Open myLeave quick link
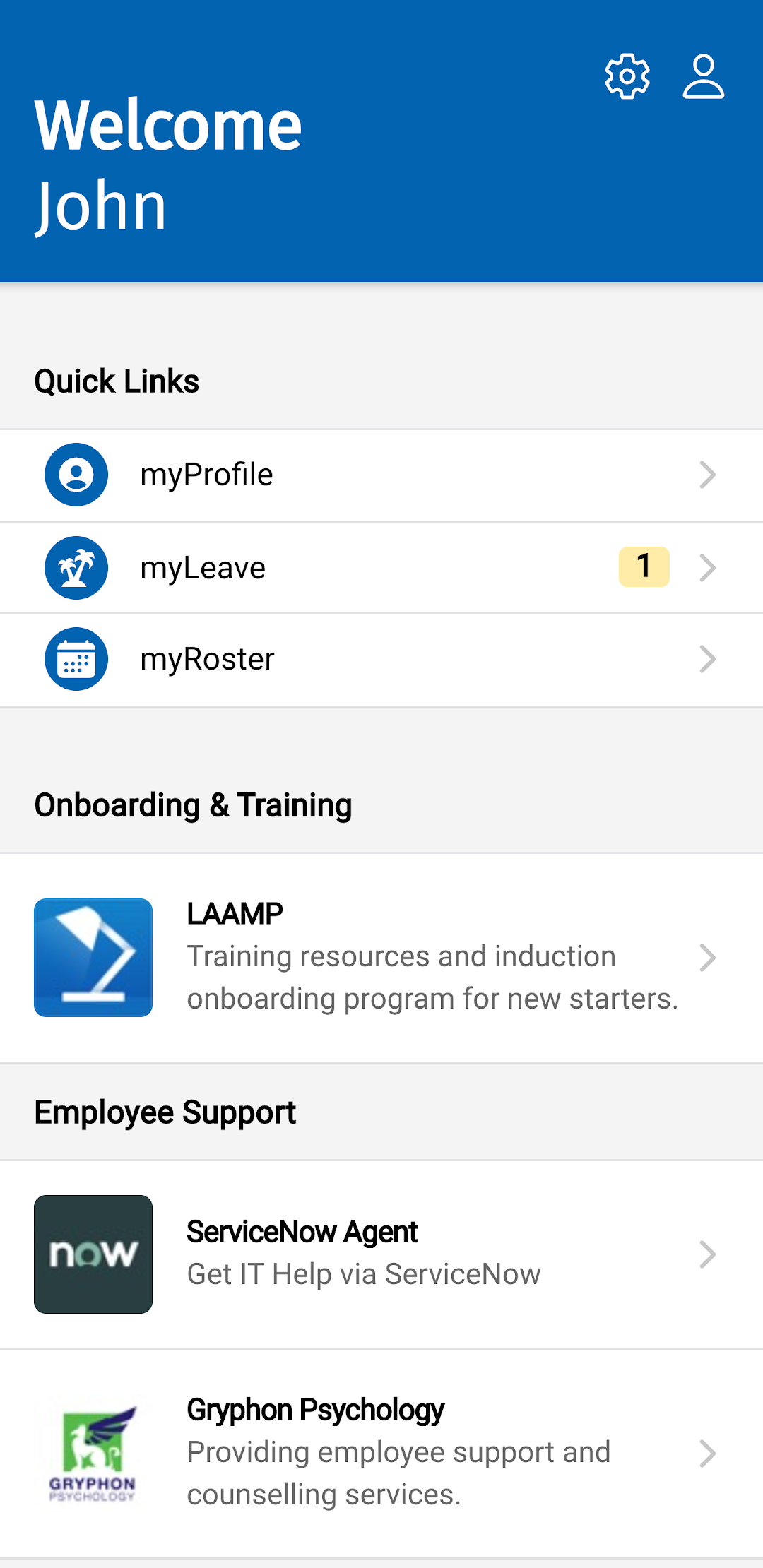This screenshot has width=763, height=1568. (381, 568)
